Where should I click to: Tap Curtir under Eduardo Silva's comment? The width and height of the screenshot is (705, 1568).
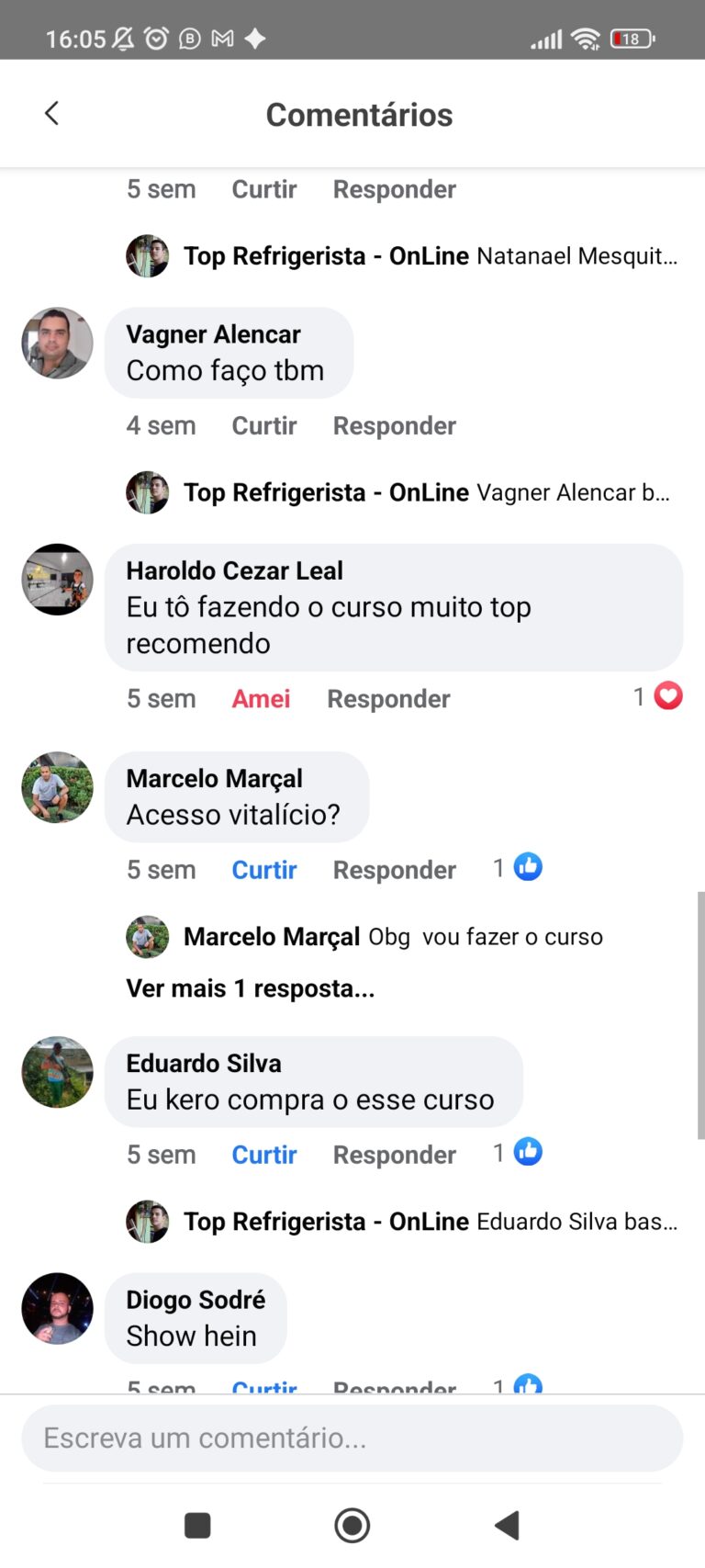[264, 1155]
